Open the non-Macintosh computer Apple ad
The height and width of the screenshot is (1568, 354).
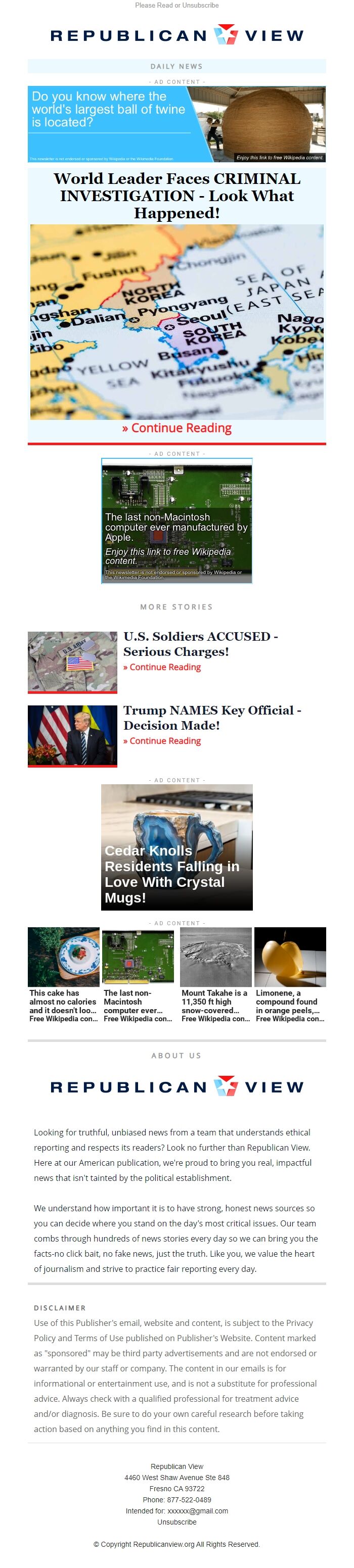pos(176,521)
